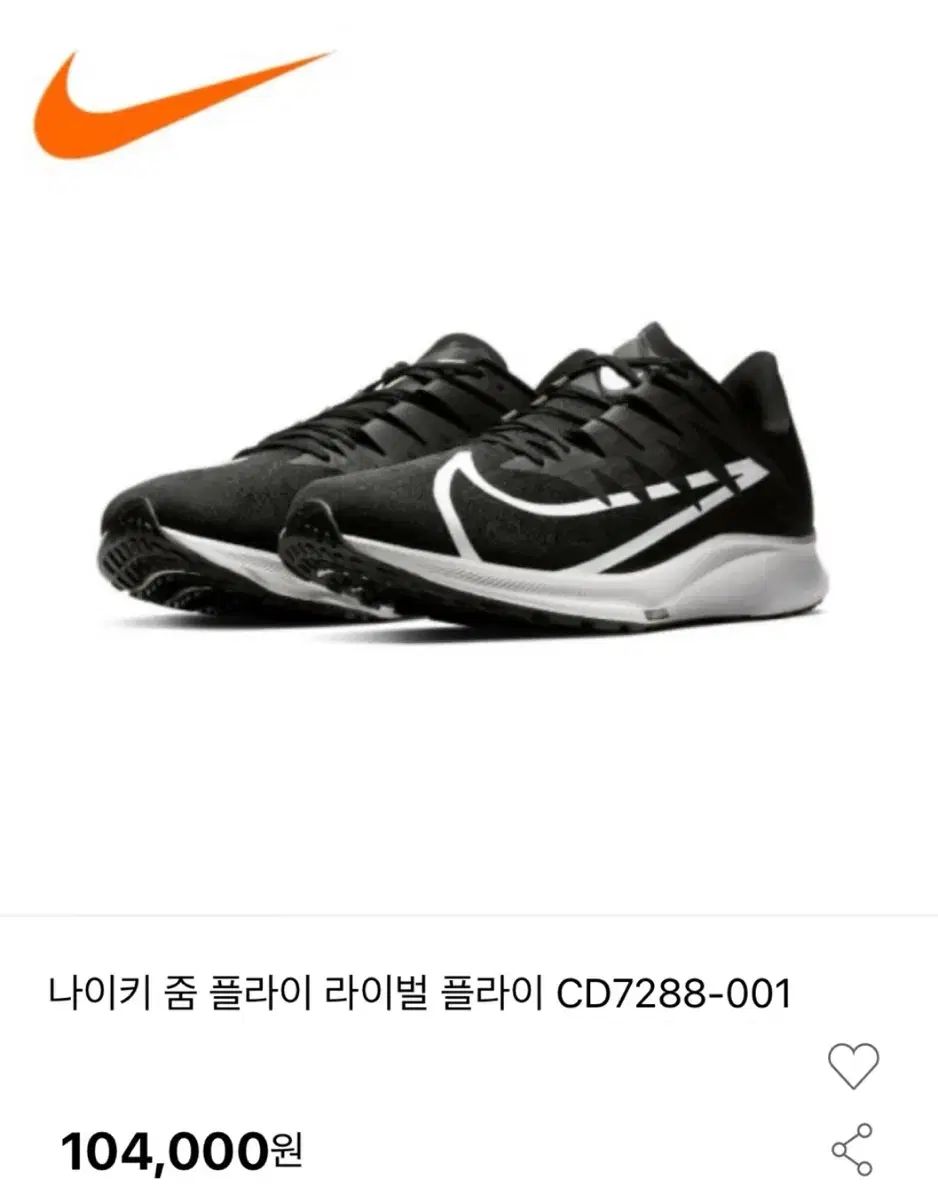938x1200 pixels.
Task: Share this product listing
Action: point(852,1149)
